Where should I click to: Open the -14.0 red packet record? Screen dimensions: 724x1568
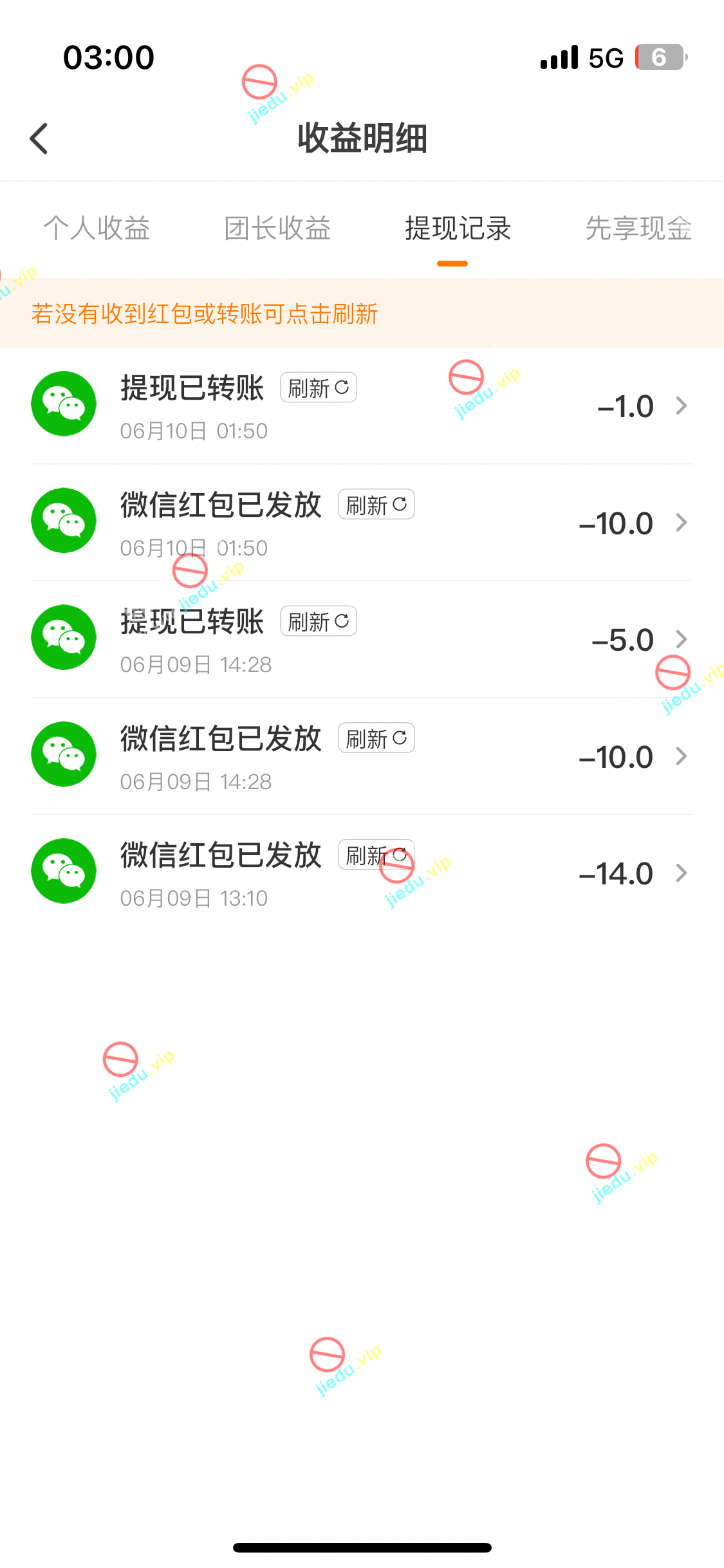click(x=681, y=873)
